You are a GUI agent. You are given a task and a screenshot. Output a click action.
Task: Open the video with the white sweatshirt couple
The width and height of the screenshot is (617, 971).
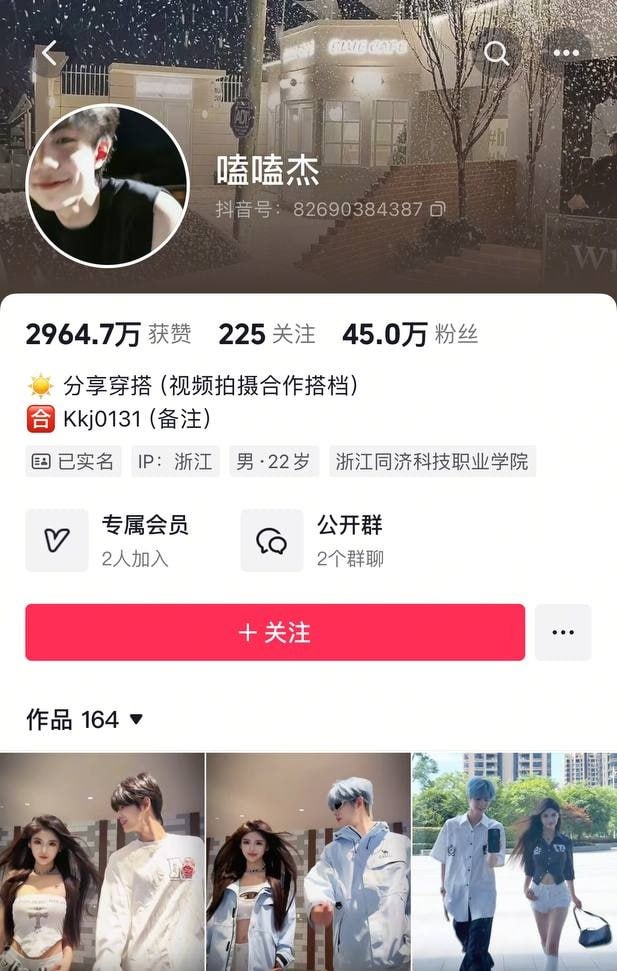coord(102,861)
